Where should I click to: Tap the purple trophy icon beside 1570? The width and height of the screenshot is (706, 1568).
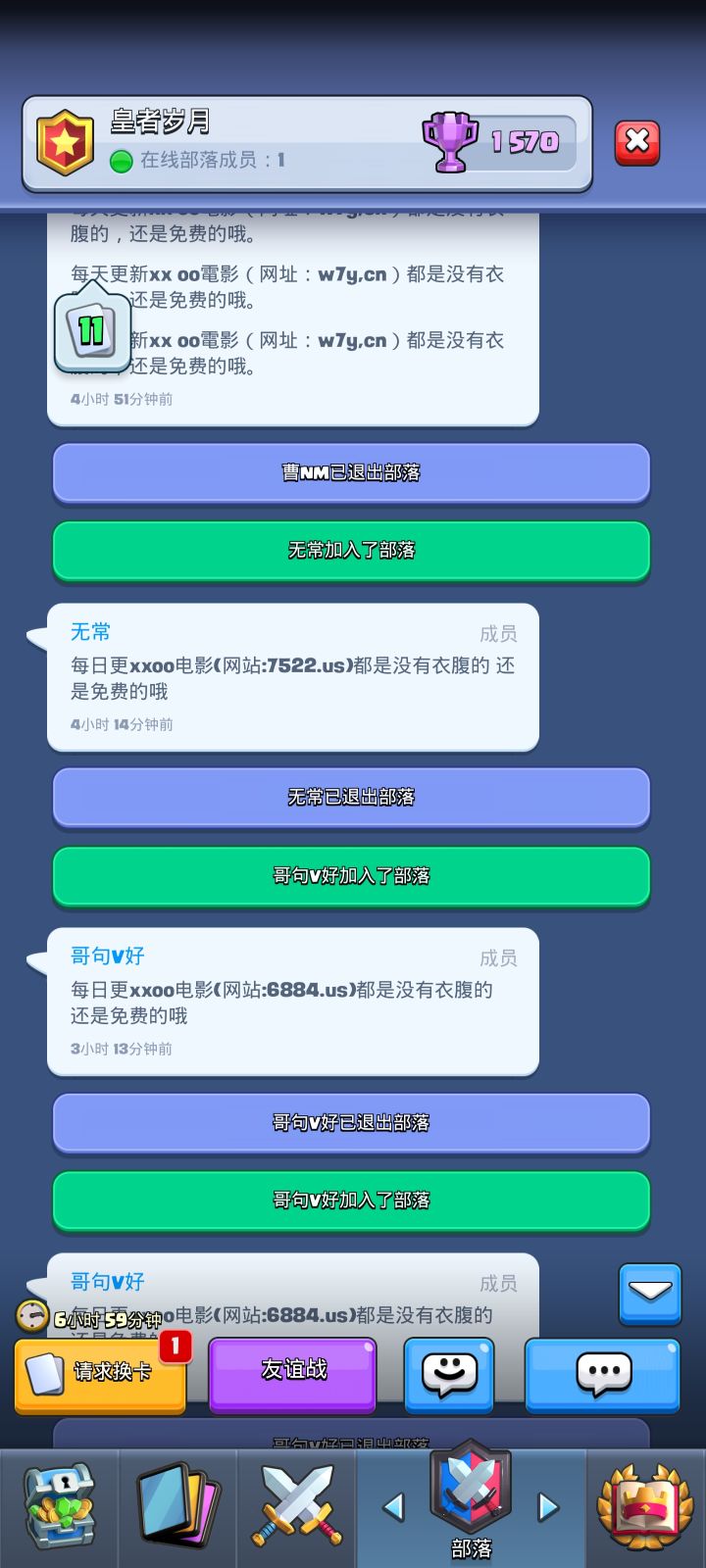(452, 140)
